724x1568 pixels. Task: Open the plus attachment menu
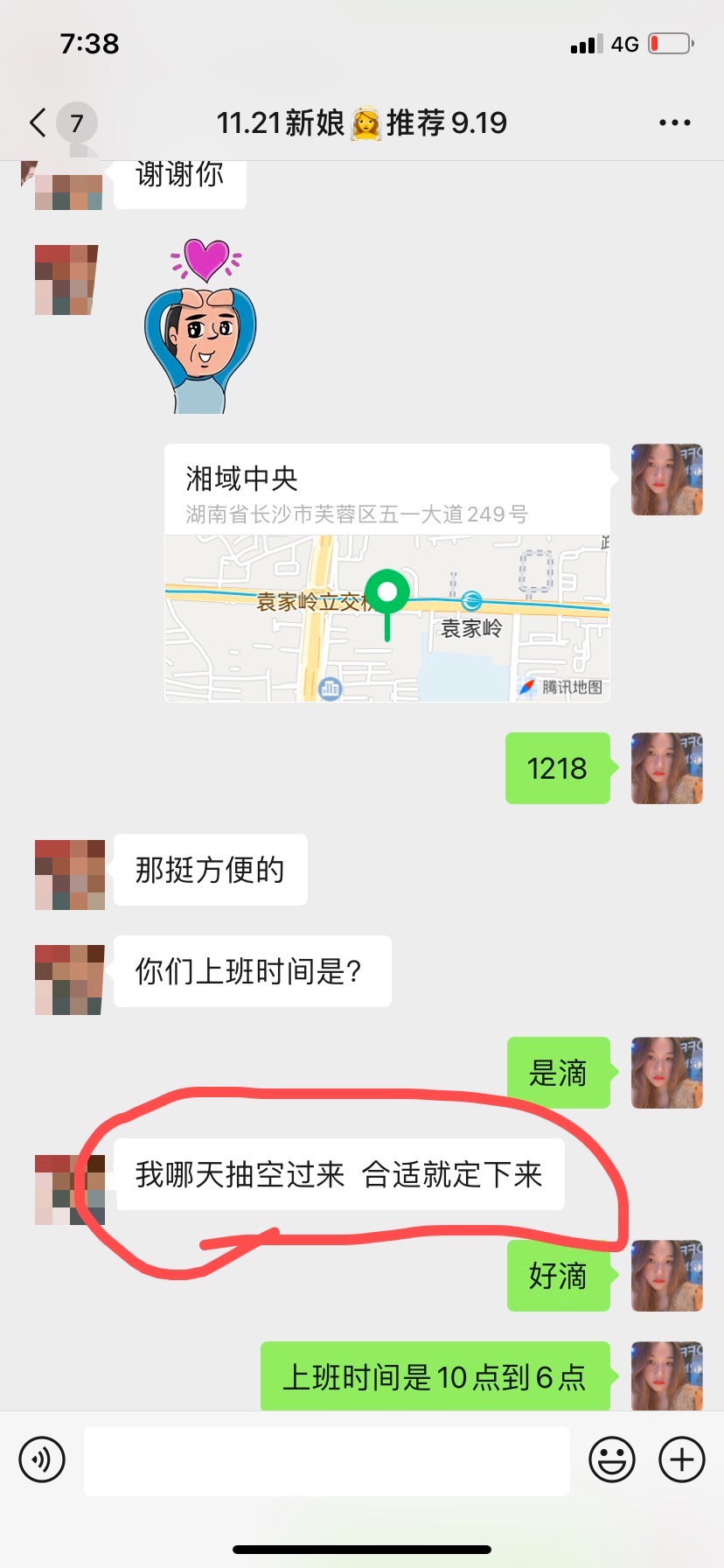pos(682,1459)
